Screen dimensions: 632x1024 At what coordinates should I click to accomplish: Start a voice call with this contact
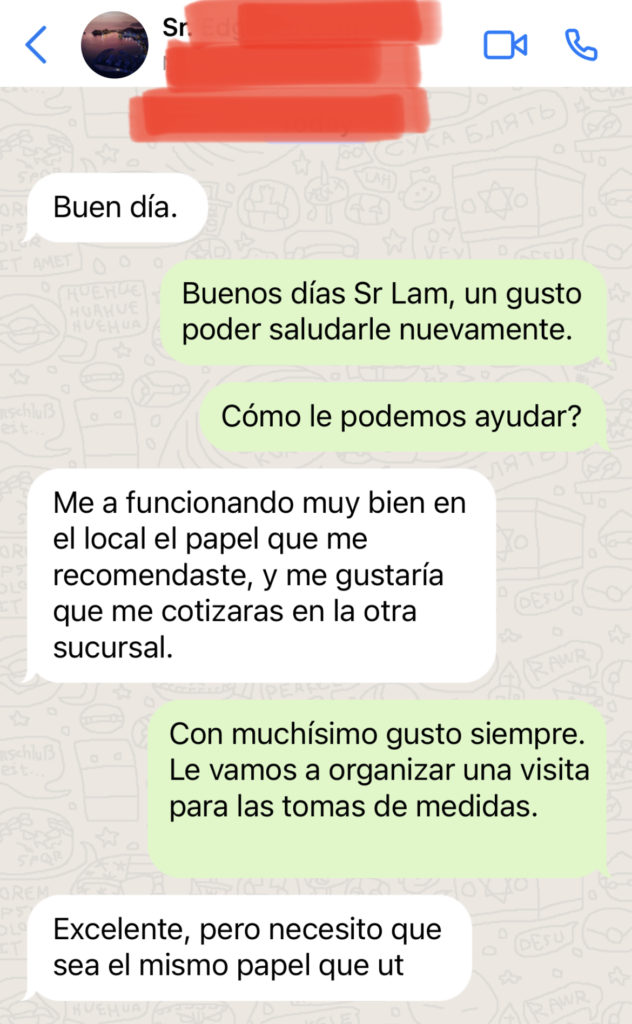(x=580, y=45)
